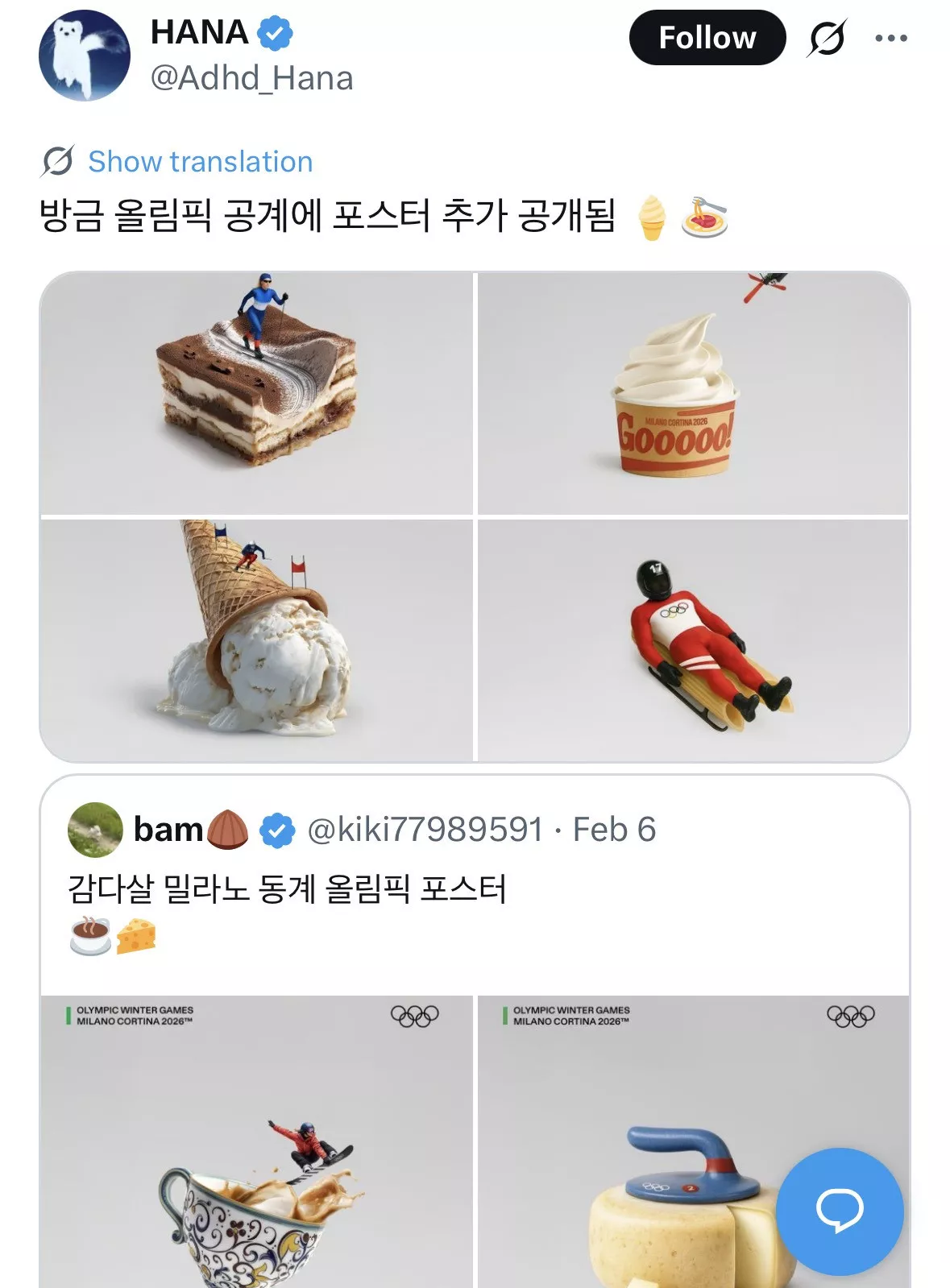
Task: Open the ice cream cone skier image
Action: [256, 640]
